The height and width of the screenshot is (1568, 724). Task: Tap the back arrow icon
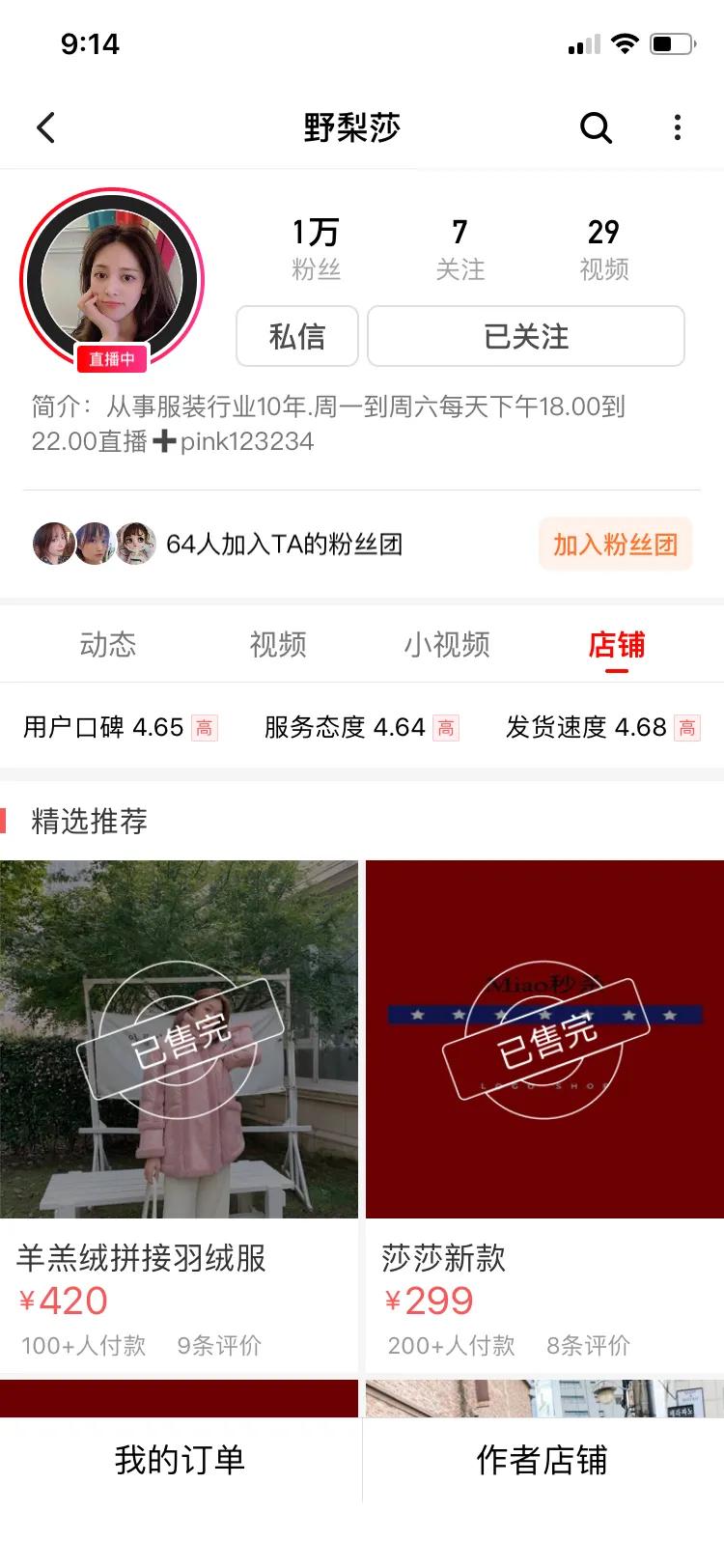pos(44,126)
